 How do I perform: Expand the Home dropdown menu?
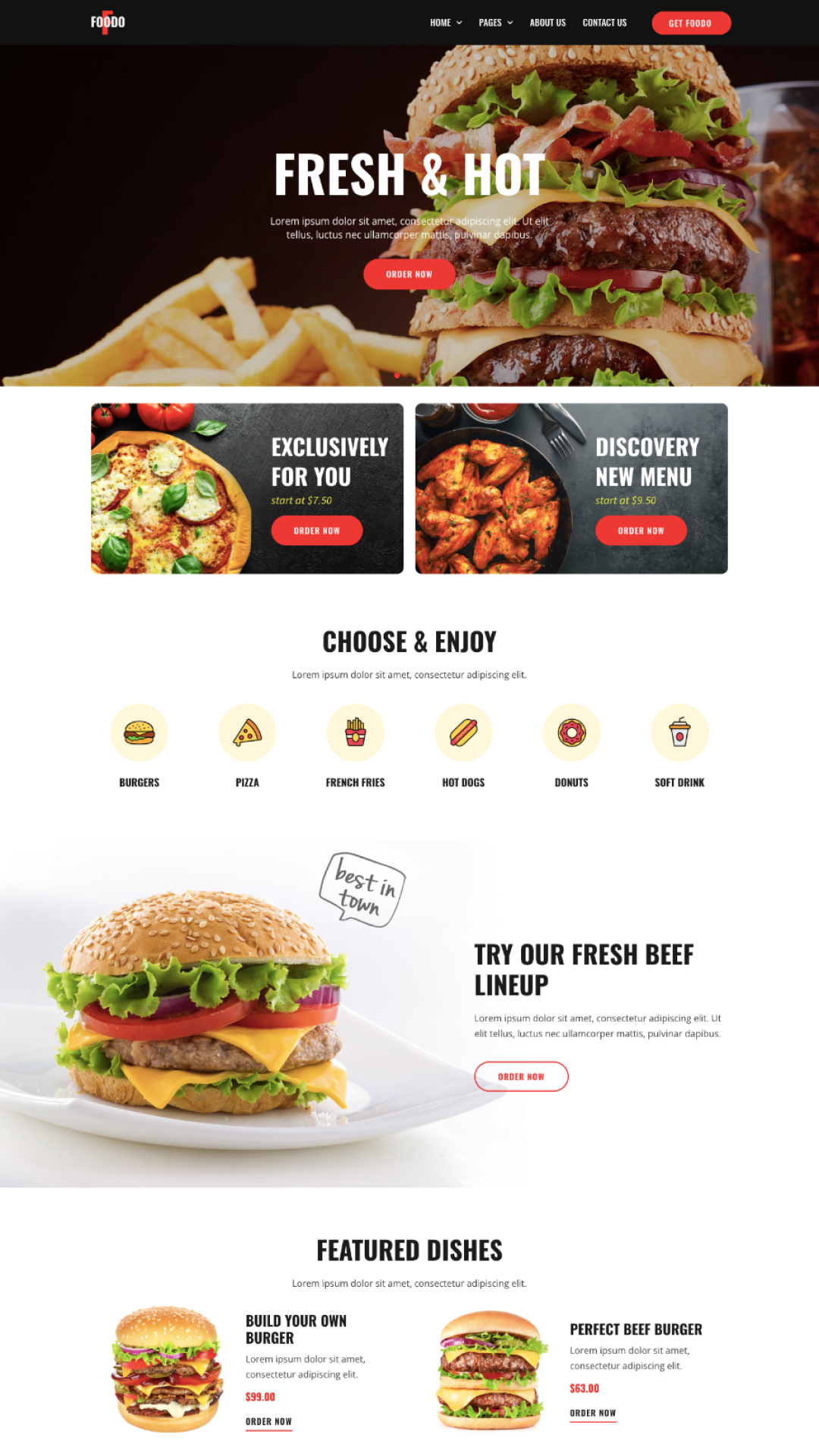pos(446,23)
